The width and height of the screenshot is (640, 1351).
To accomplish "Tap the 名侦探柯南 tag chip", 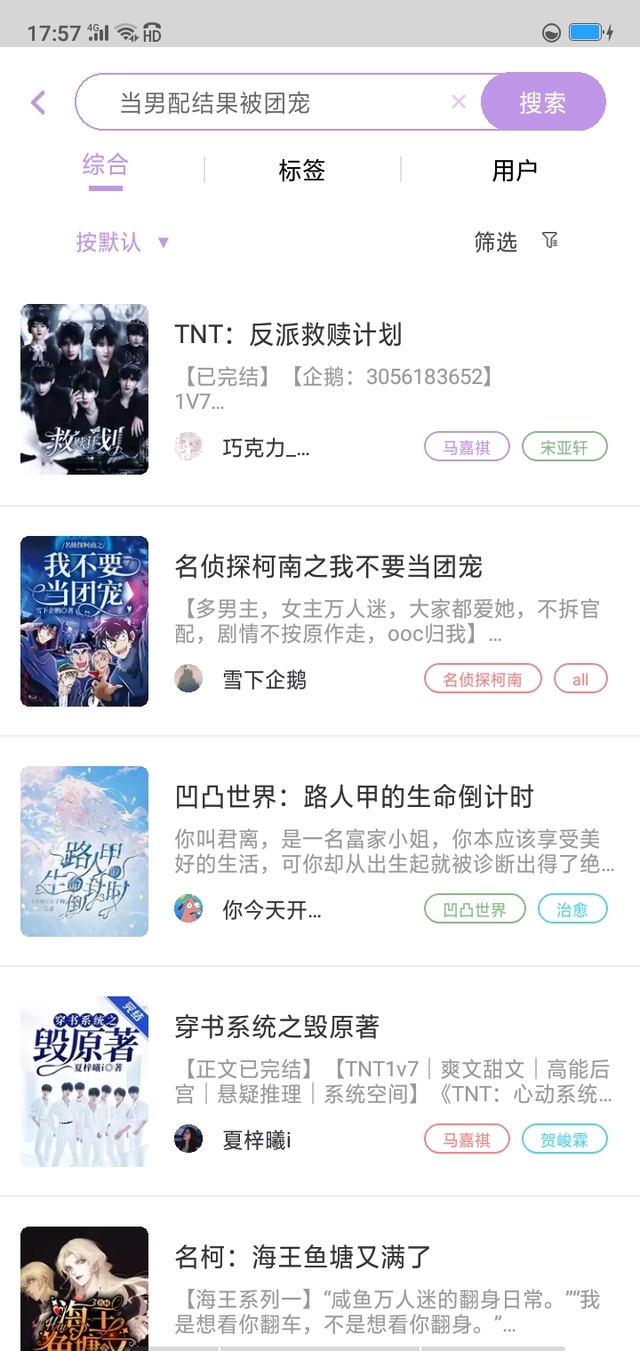I will pyautogui.click(x=482, y=679).
